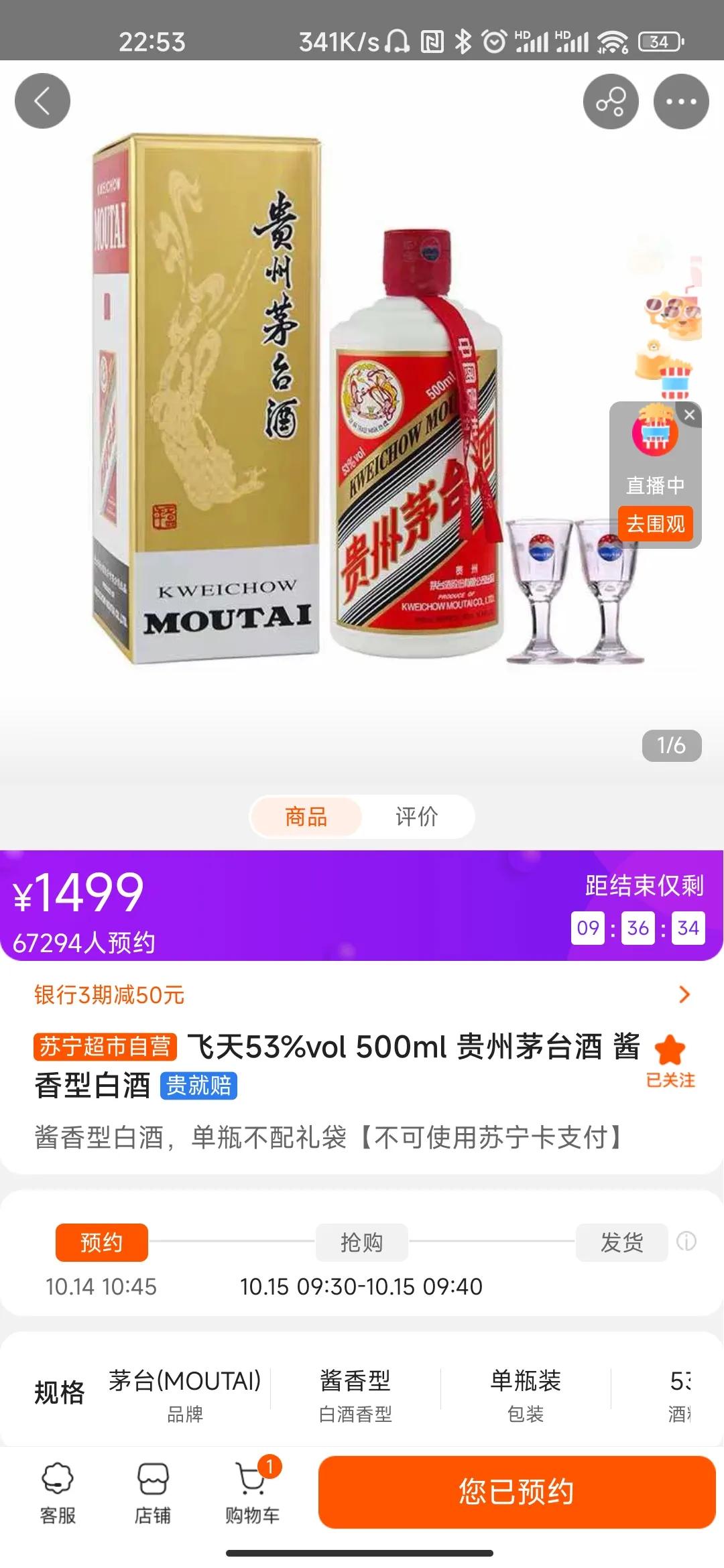Expand the 银行3期减50元 promotion details
724x1568 pixels.
(x=684, y=995)
